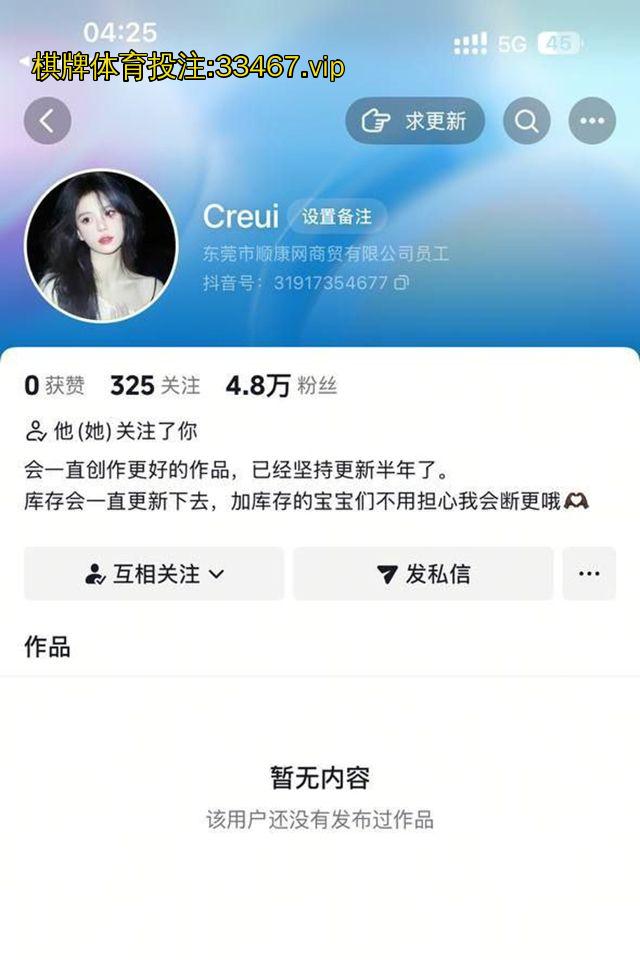
Task: Select the 作品 tab
Action: tap(47, 647)
